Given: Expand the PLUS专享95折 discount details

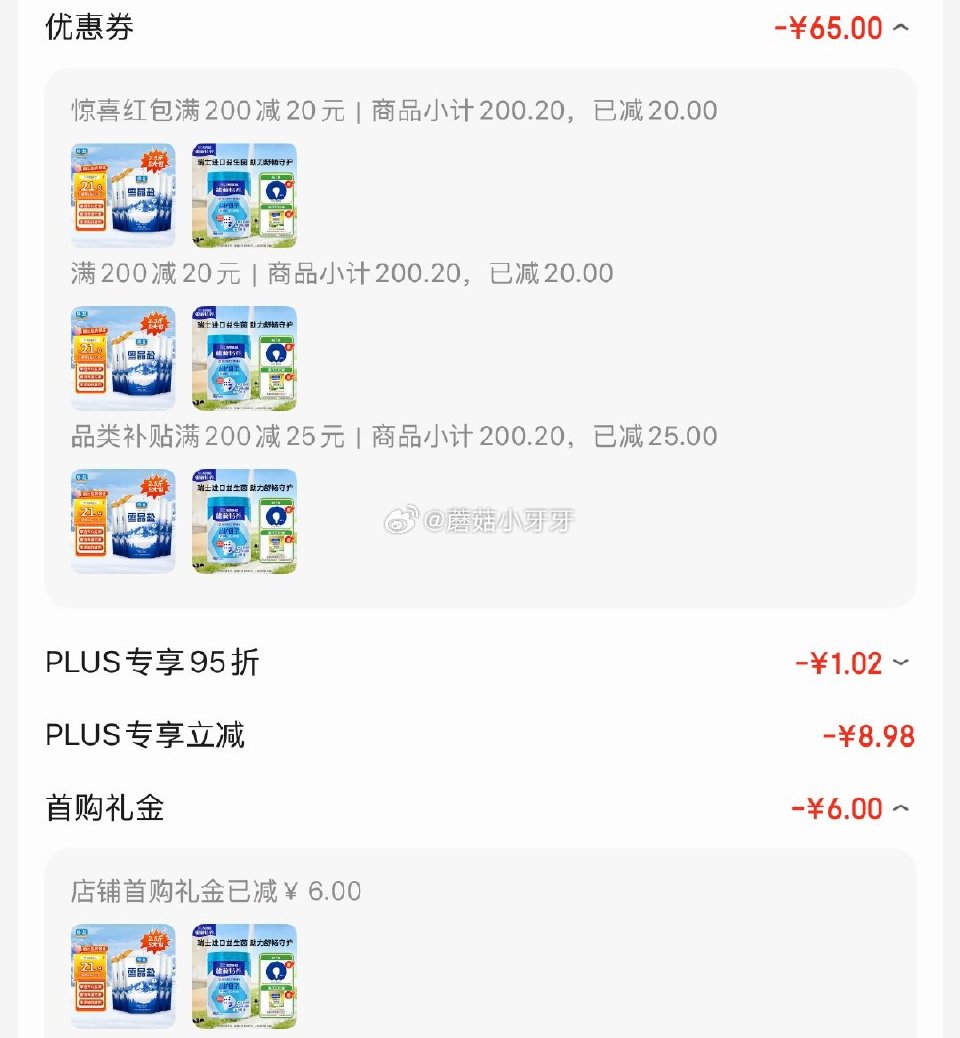Looking at the screenshot, I should pyautogui.click(x=899, y=661).
